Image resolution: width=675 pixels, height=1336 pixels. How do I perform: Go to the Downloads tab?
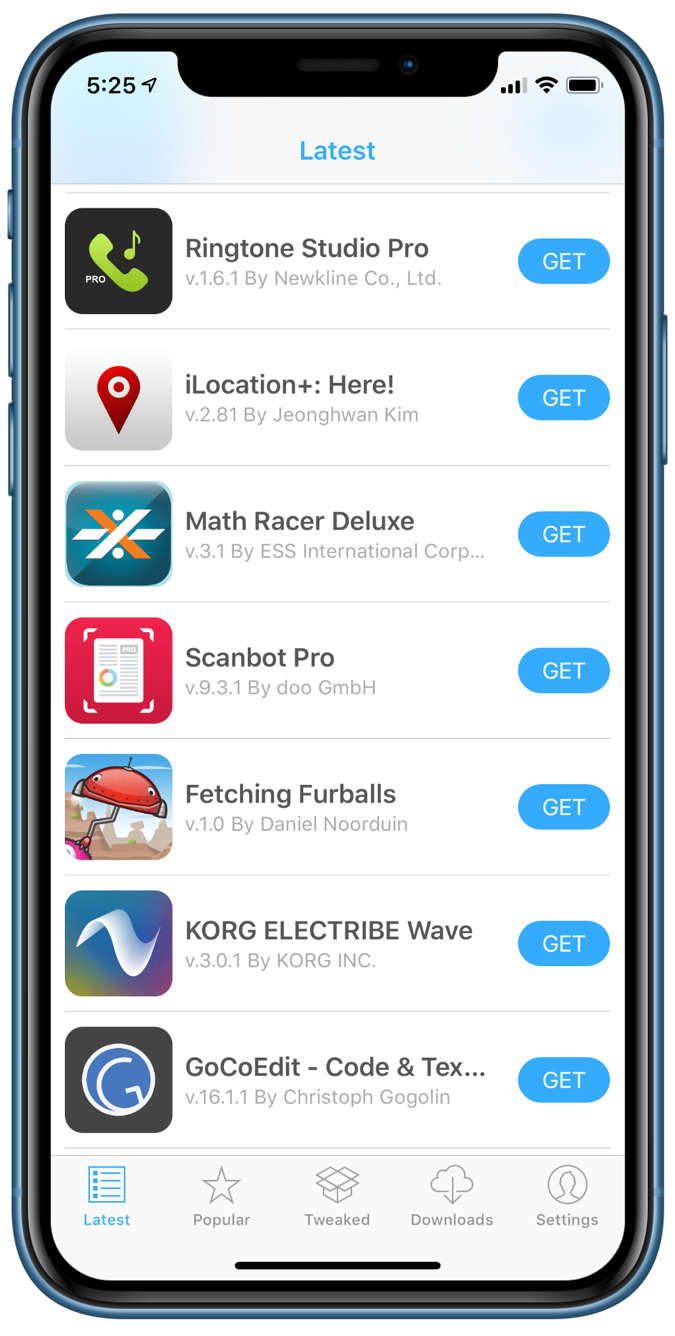(x=452, y=1197)
